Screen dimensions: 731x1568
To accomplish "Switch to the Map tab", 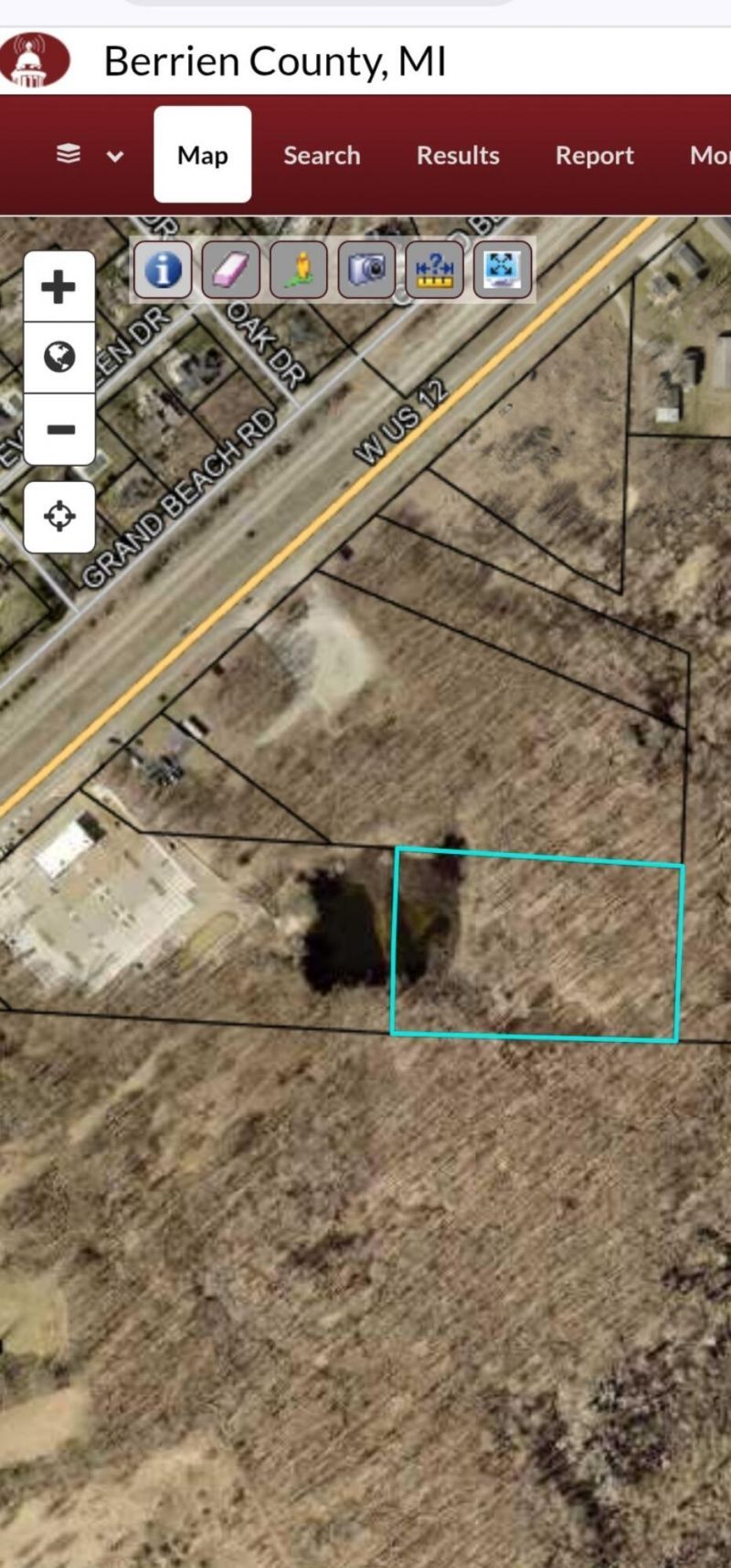I will point(202,155).
